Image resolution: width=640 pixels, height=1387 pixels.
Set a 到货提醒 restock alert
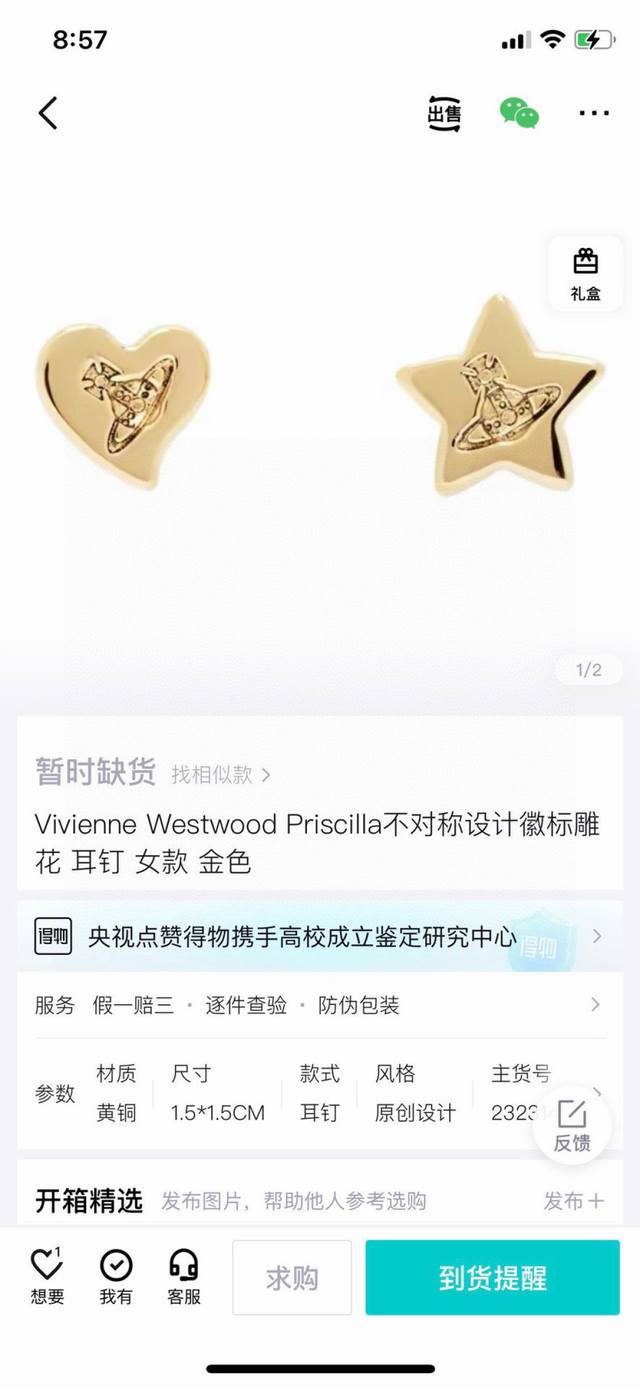[x=492, y=1277]
